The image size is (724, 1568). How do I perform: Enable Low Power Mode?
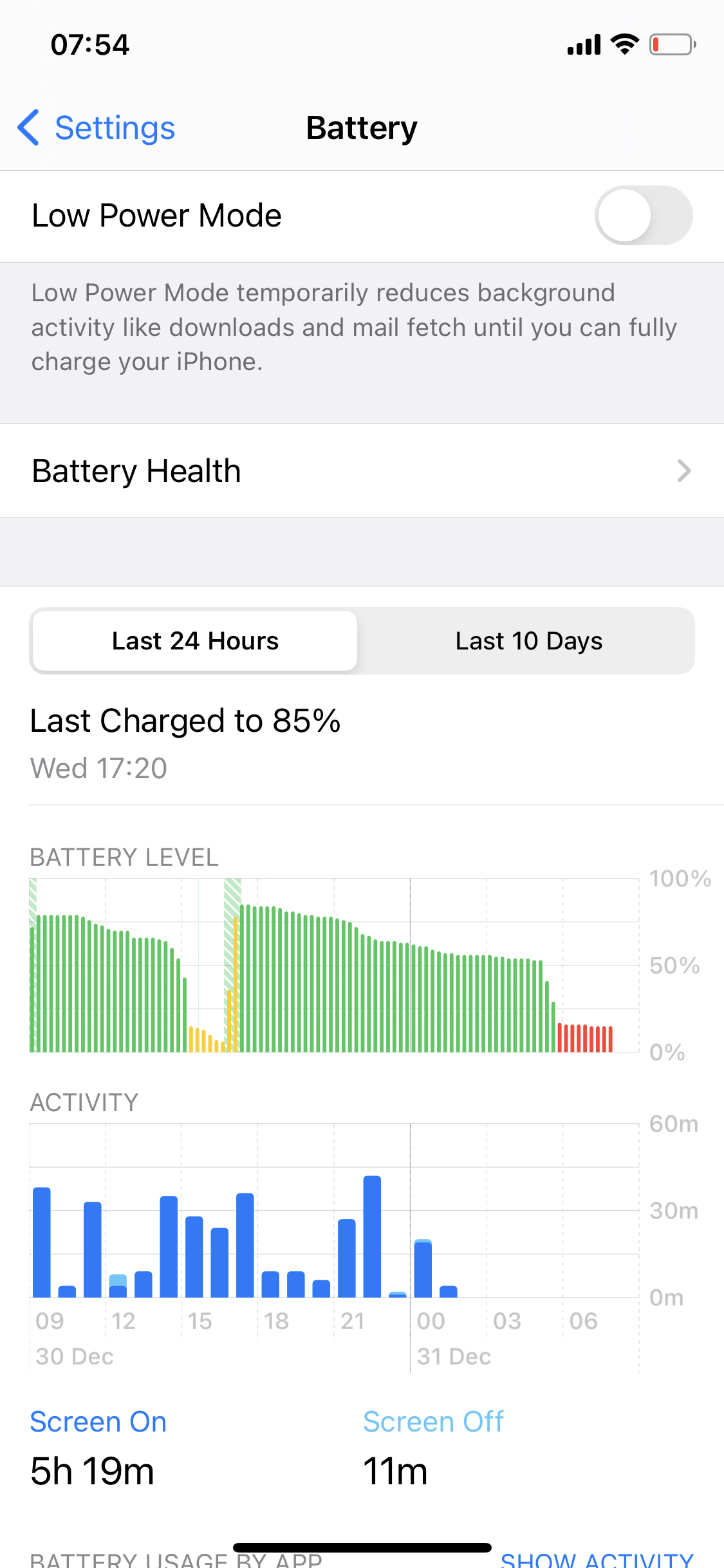[643, 216]
